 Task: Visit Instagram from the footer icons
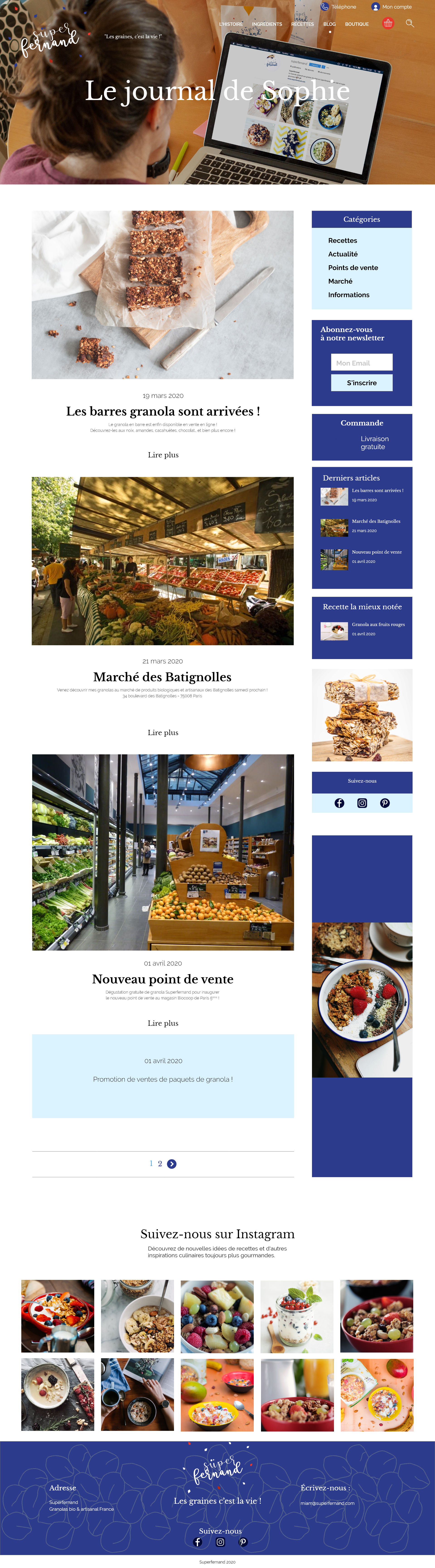[220, 1542]
